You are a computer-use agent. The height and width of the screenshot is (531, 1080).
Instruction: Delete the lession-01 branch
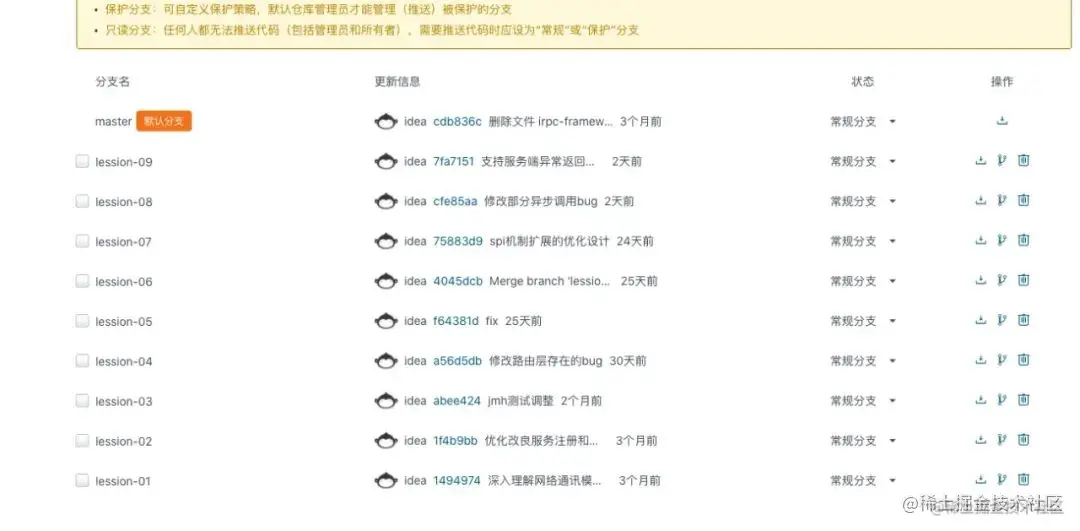1023,481
